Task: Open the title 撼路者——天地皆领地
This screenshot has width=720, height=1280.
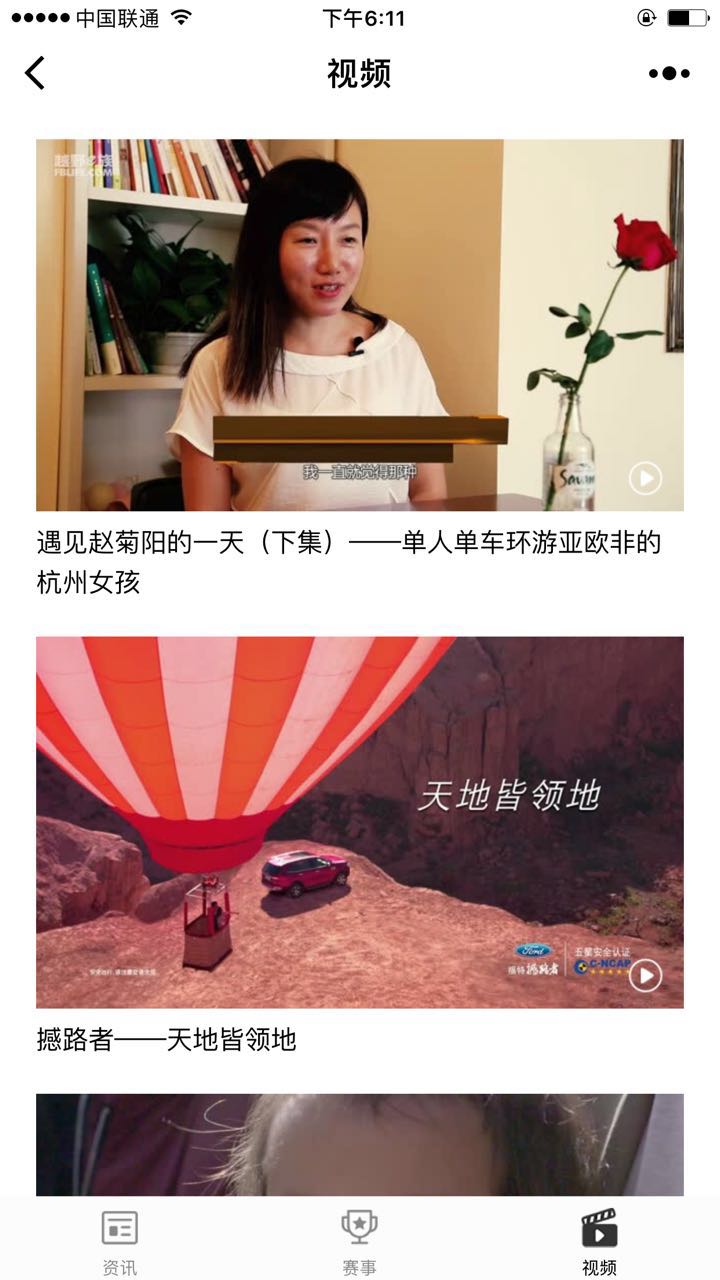Action: [x=167, y=1040]
